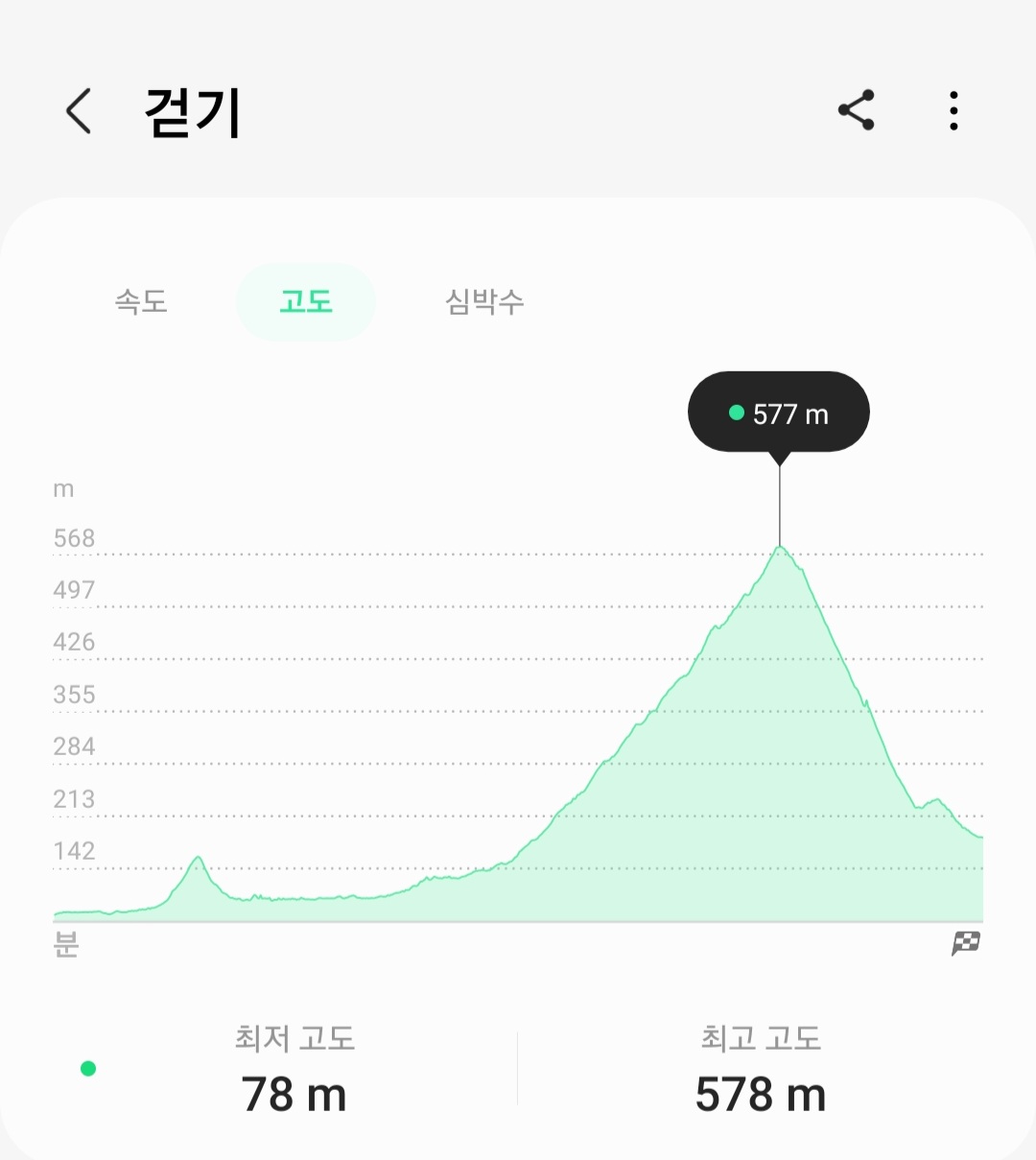
Task: Open the more options menu
Action: pos(953,111)
